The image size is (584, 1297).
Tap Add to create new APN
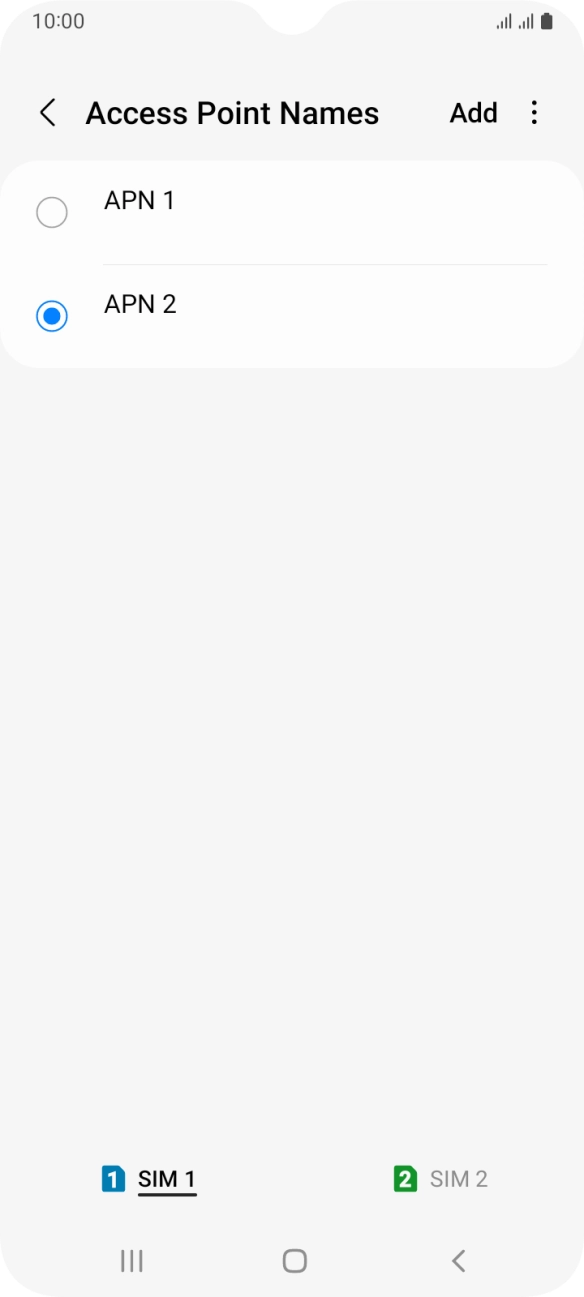pyautogui.click(x=474, y=113)
